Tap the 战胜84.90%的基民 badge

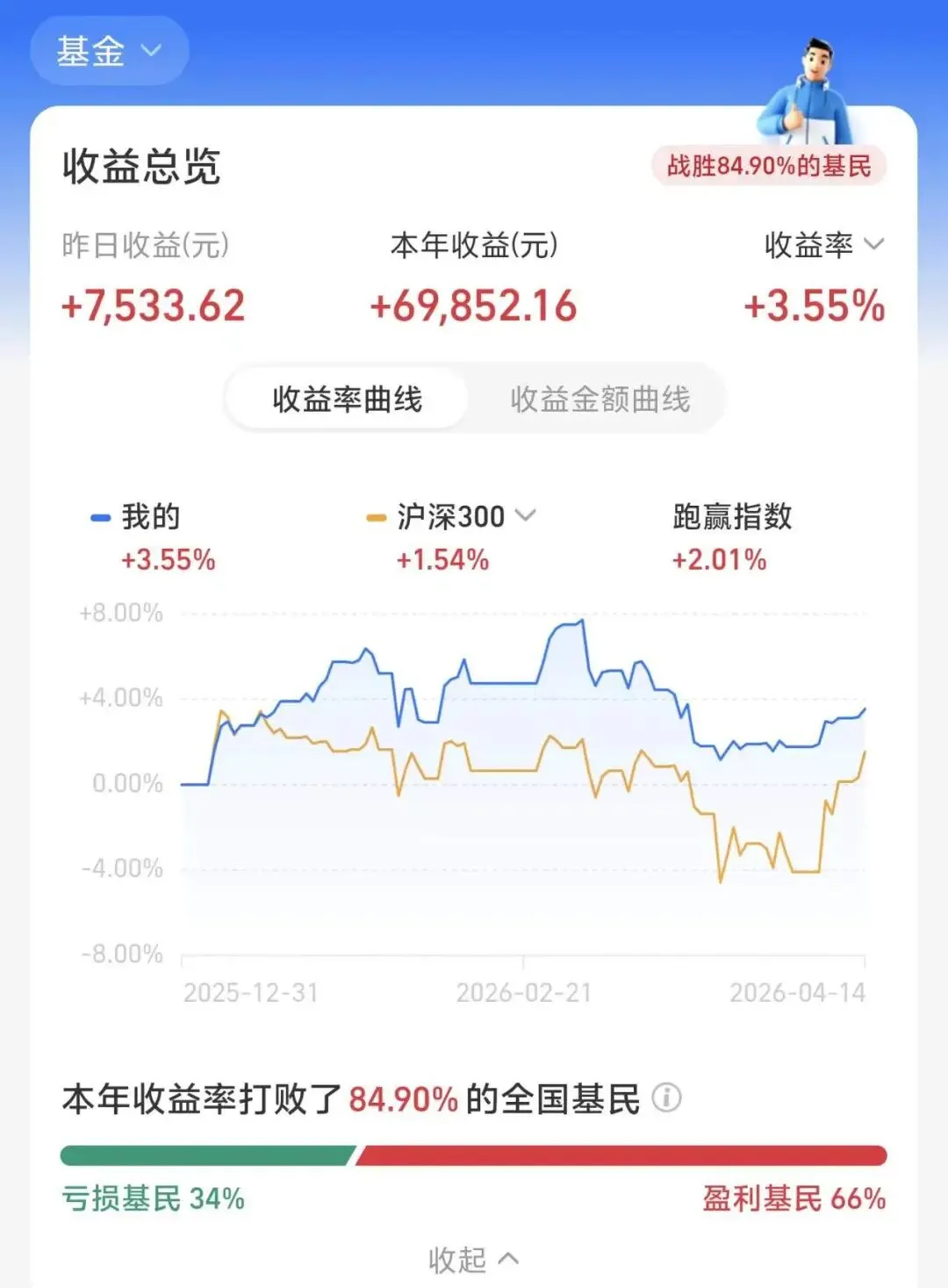pyautogui.click(x=768, y=166)
